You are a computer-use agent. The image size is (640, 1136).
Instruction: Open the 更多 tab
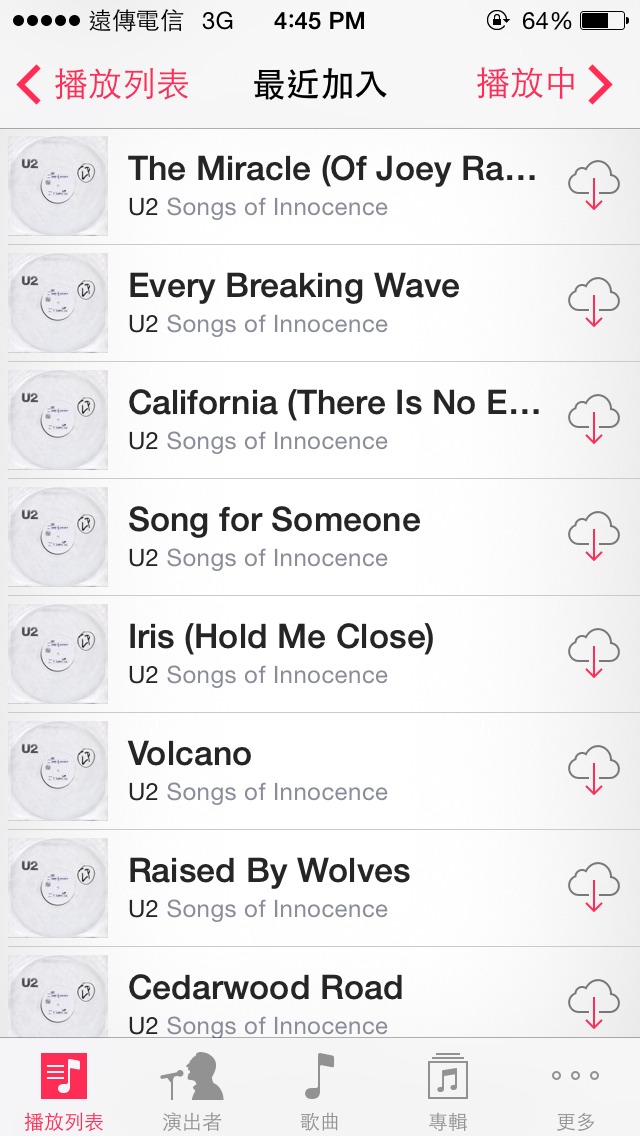point(576,1090)
